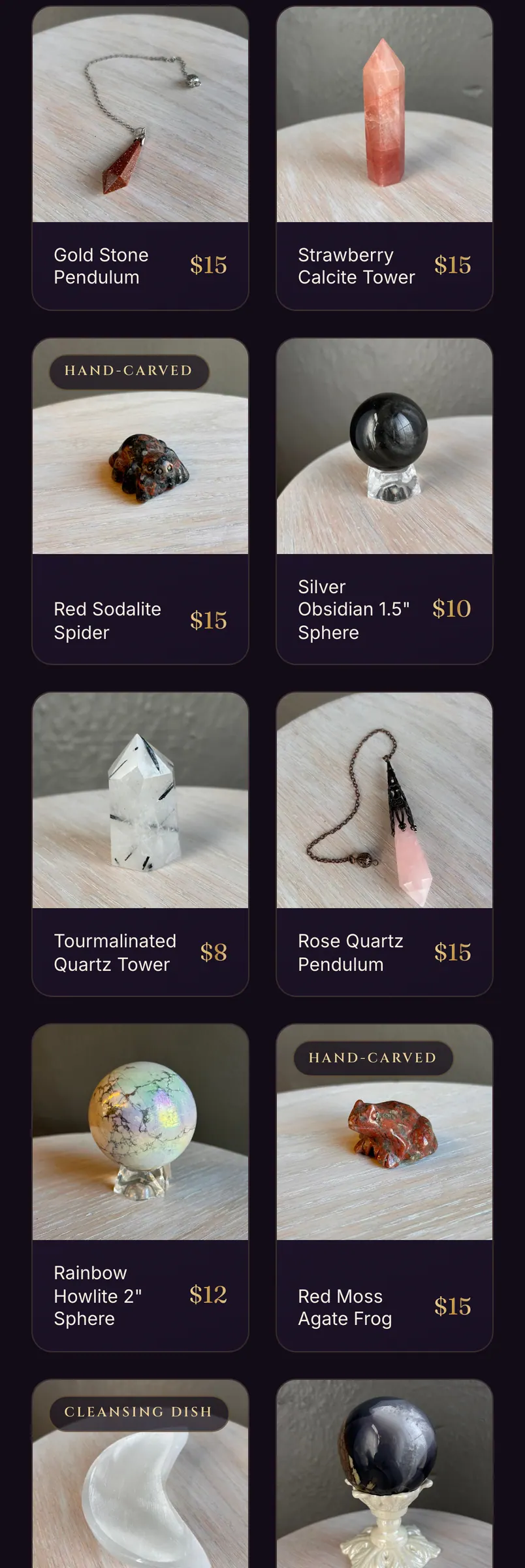Open Tourmalinated Quartz Tower listing
Viewport: 525px width, 1568px height.
140,844
